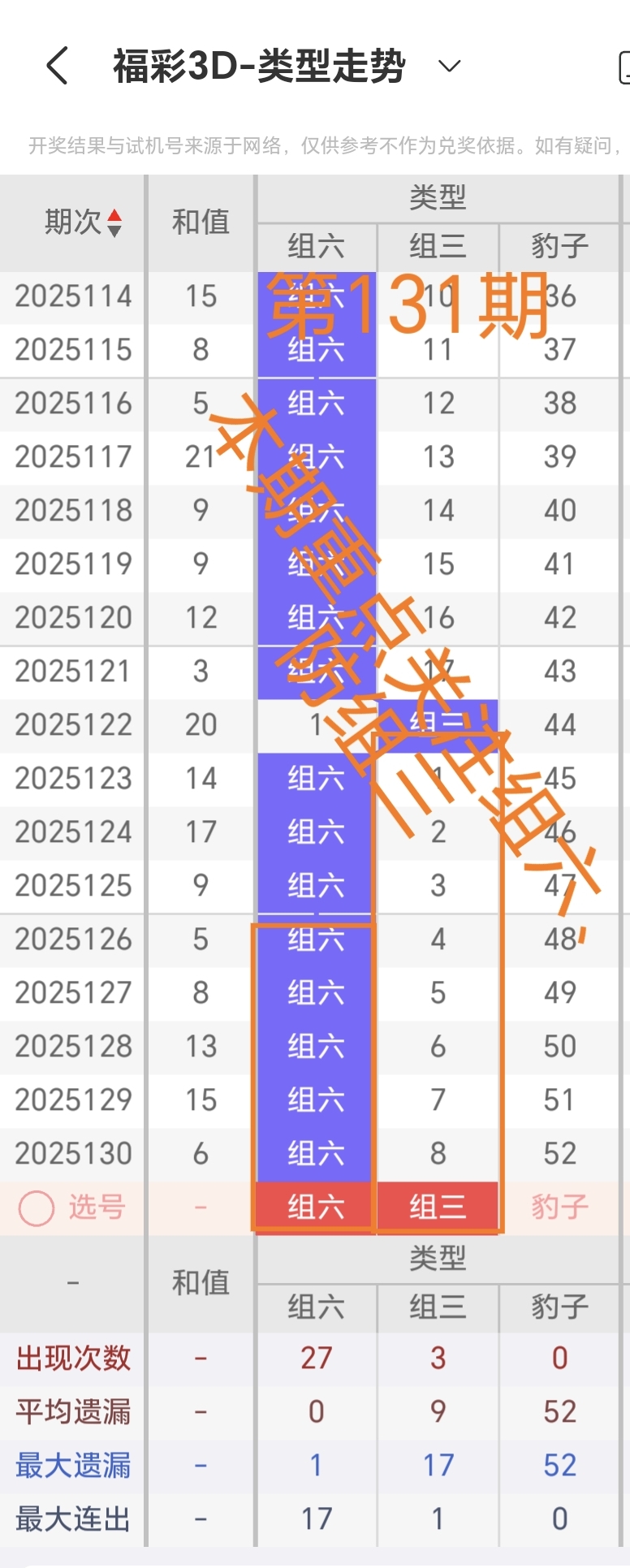Image resolution: width=630 pixels, height=1568 pixels.
Task: Tap the 最大遗漏 statistics label
Action: [x=71, y=1466]
